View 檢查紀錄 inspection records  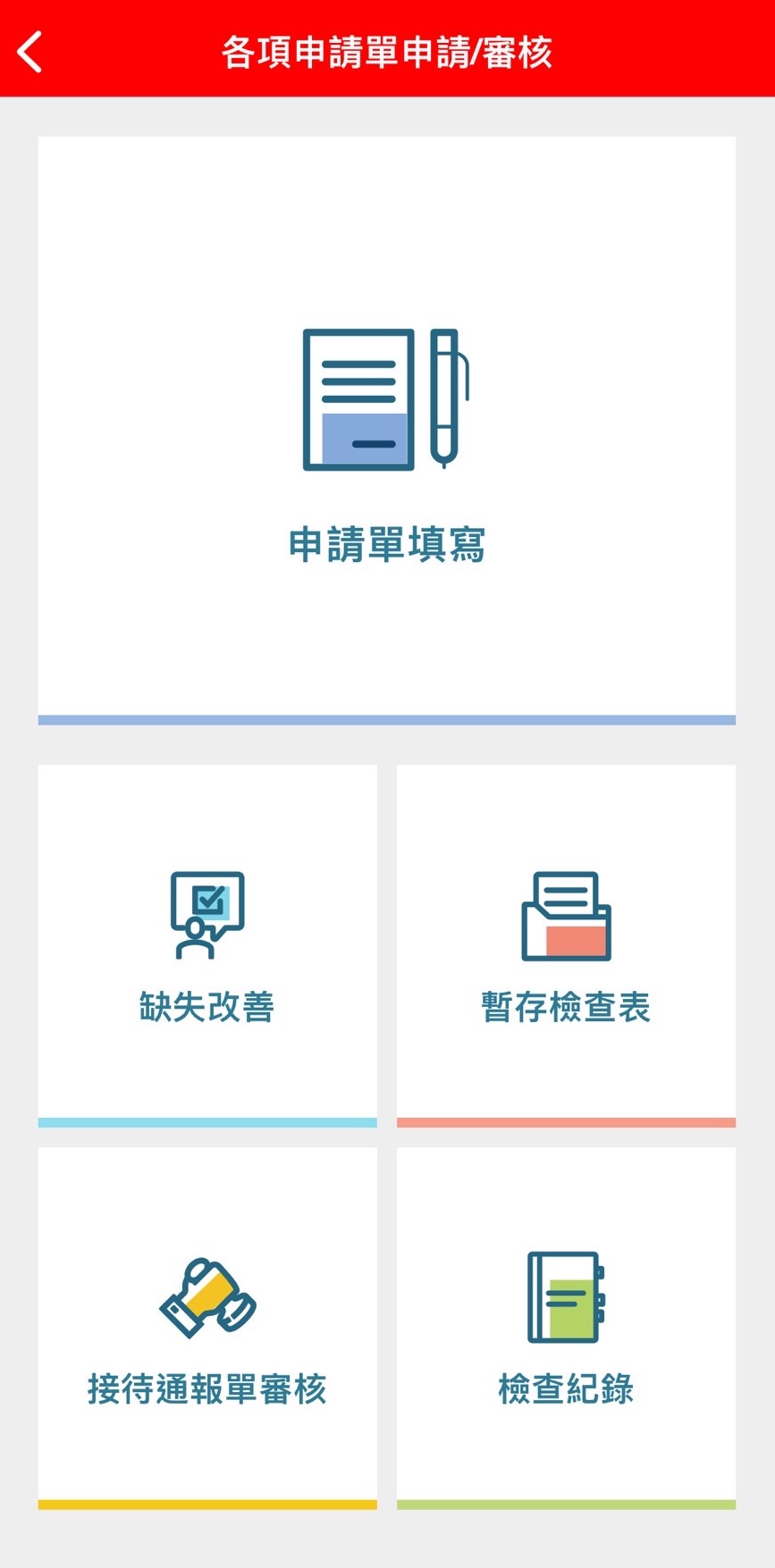566,1327
